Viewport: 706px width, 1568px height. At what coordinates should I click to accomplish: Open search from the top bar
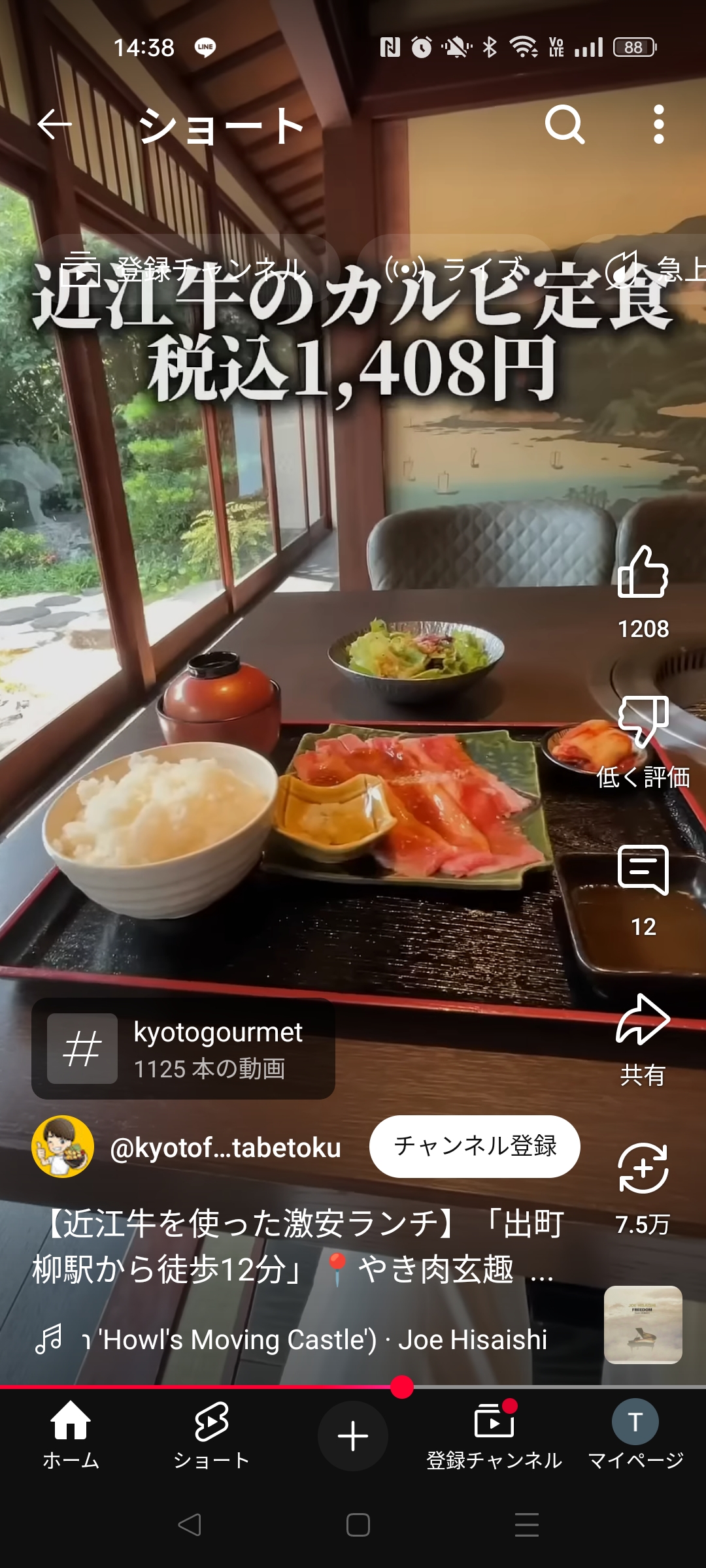[565, 124]
